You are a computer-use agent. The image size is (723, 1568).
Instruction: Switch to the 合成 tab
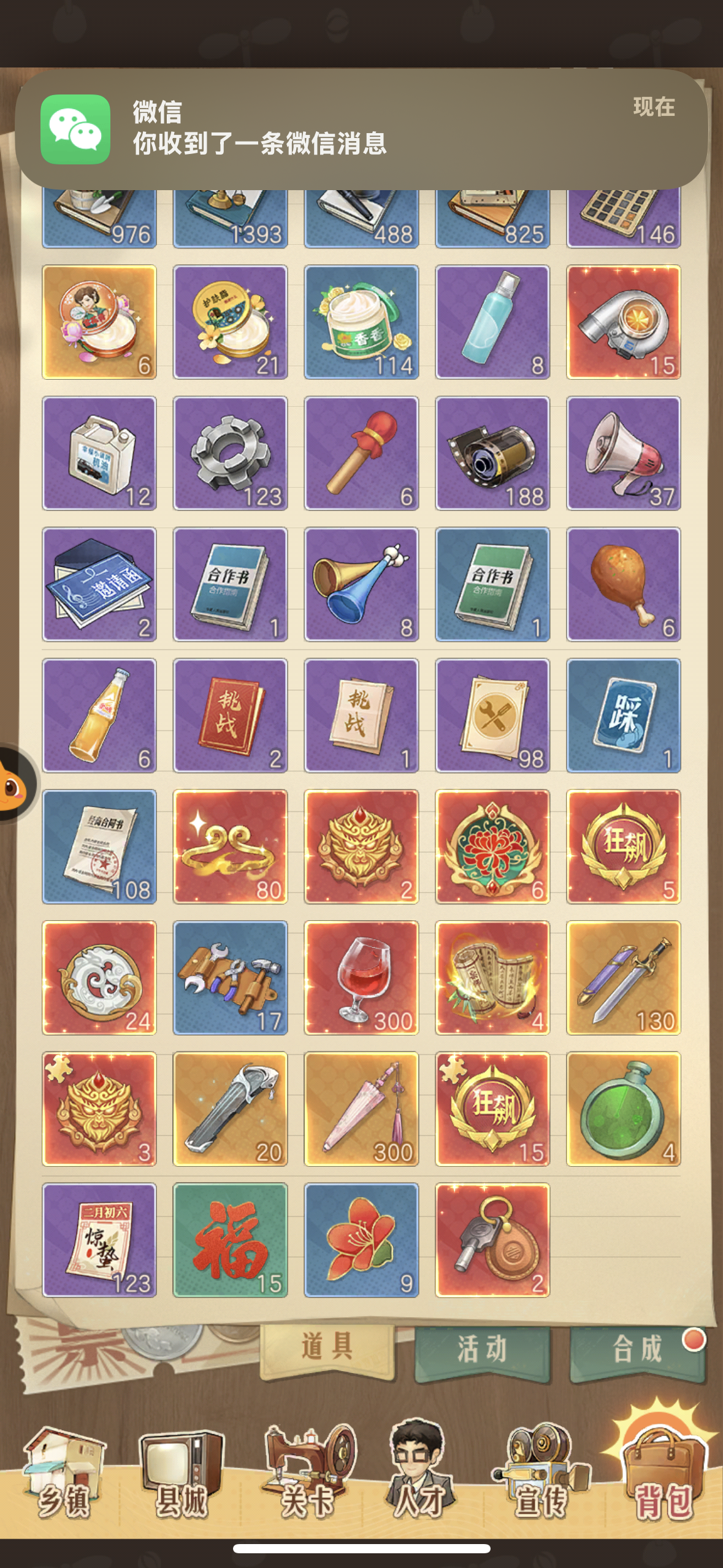click(637, 1350)
